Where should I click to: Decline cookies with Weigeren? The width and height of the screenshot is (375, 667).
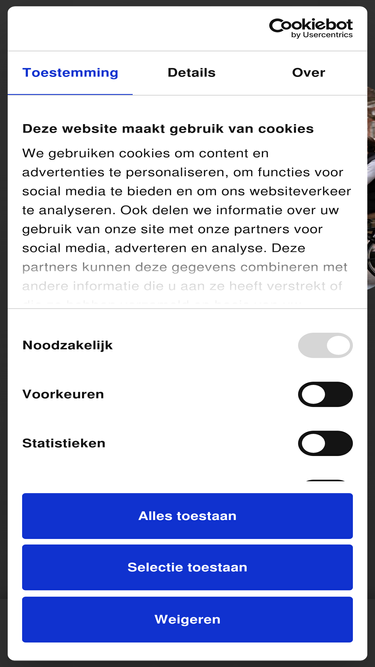coord(188,619)
